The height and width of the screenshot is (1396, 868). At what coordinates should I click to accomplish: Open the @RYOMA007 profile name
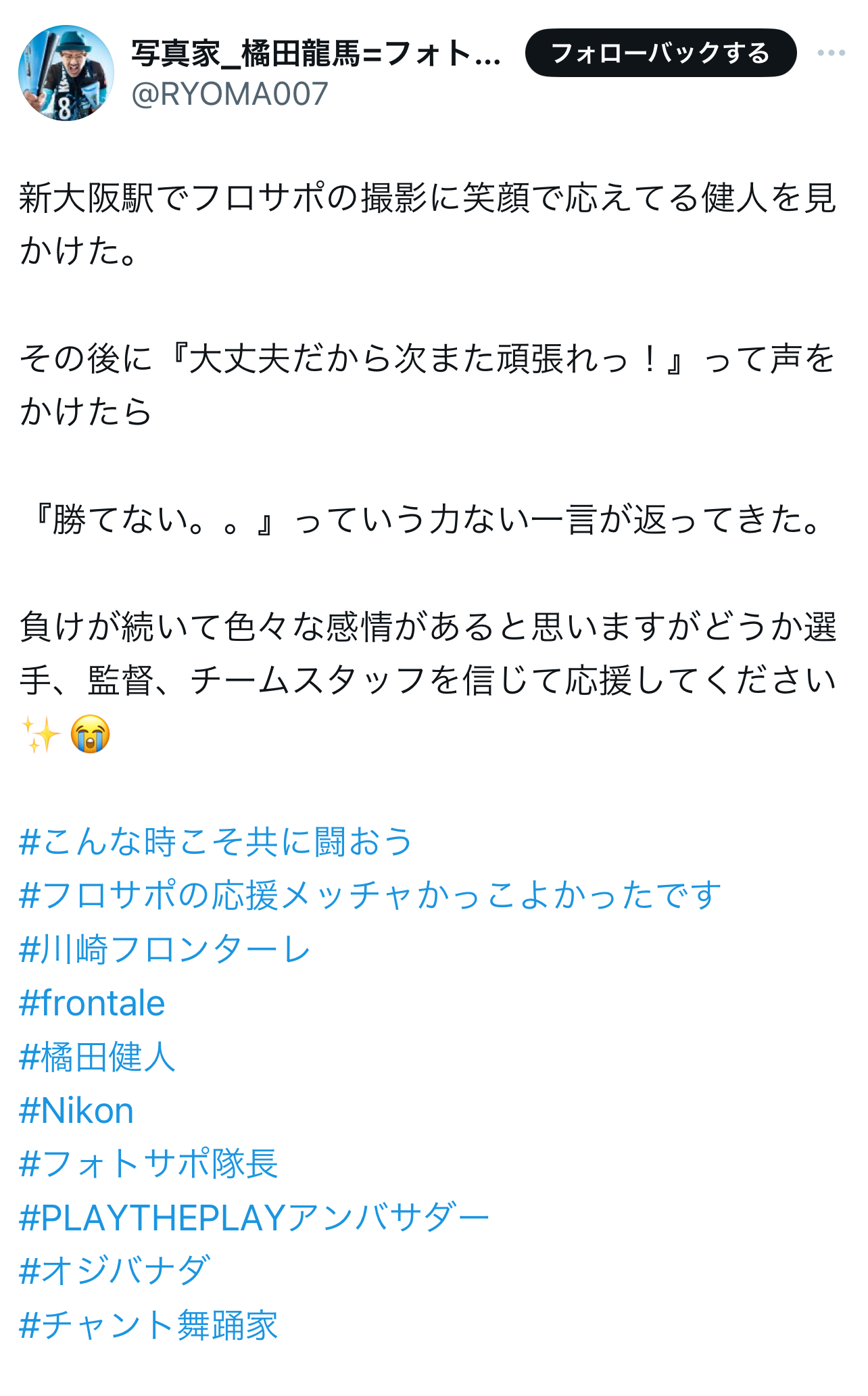(x=230, y=94)
